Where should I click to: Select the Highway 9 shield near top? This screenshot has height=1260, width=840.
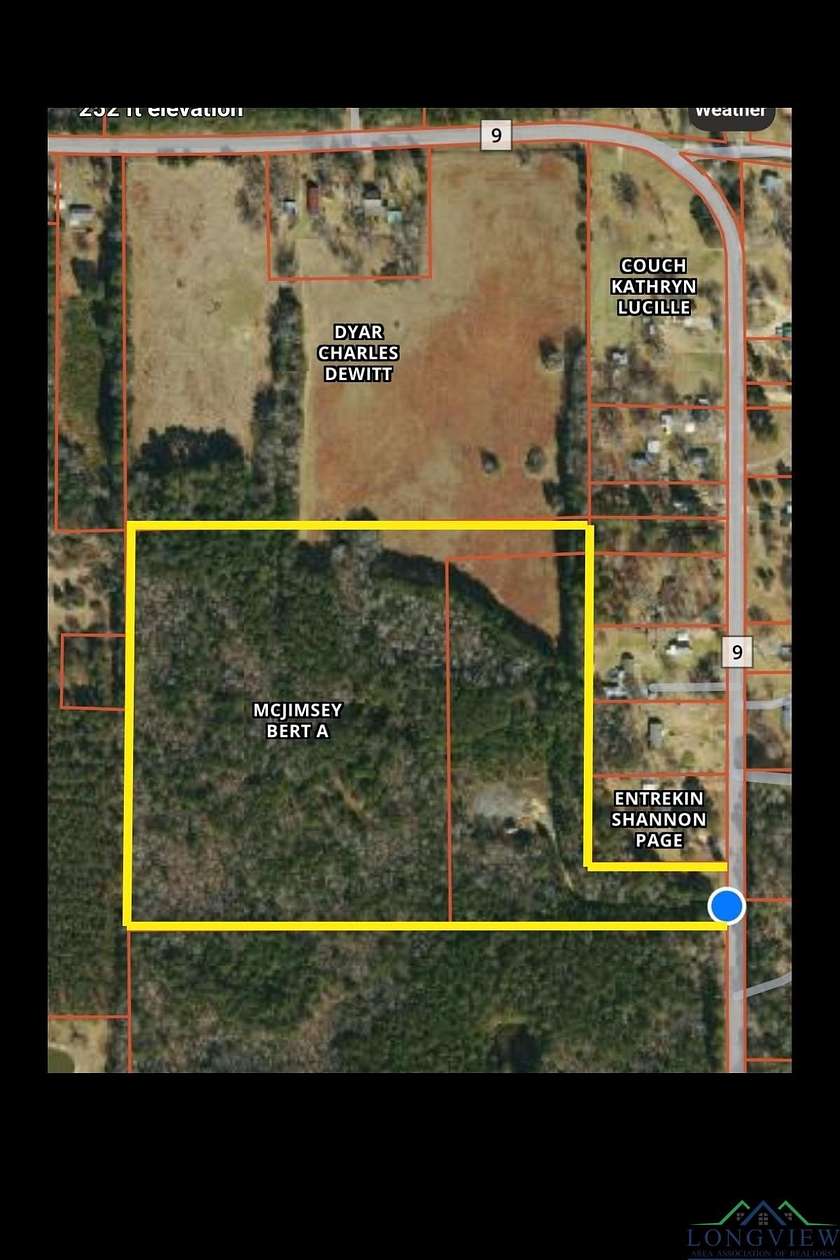(498, 135)
